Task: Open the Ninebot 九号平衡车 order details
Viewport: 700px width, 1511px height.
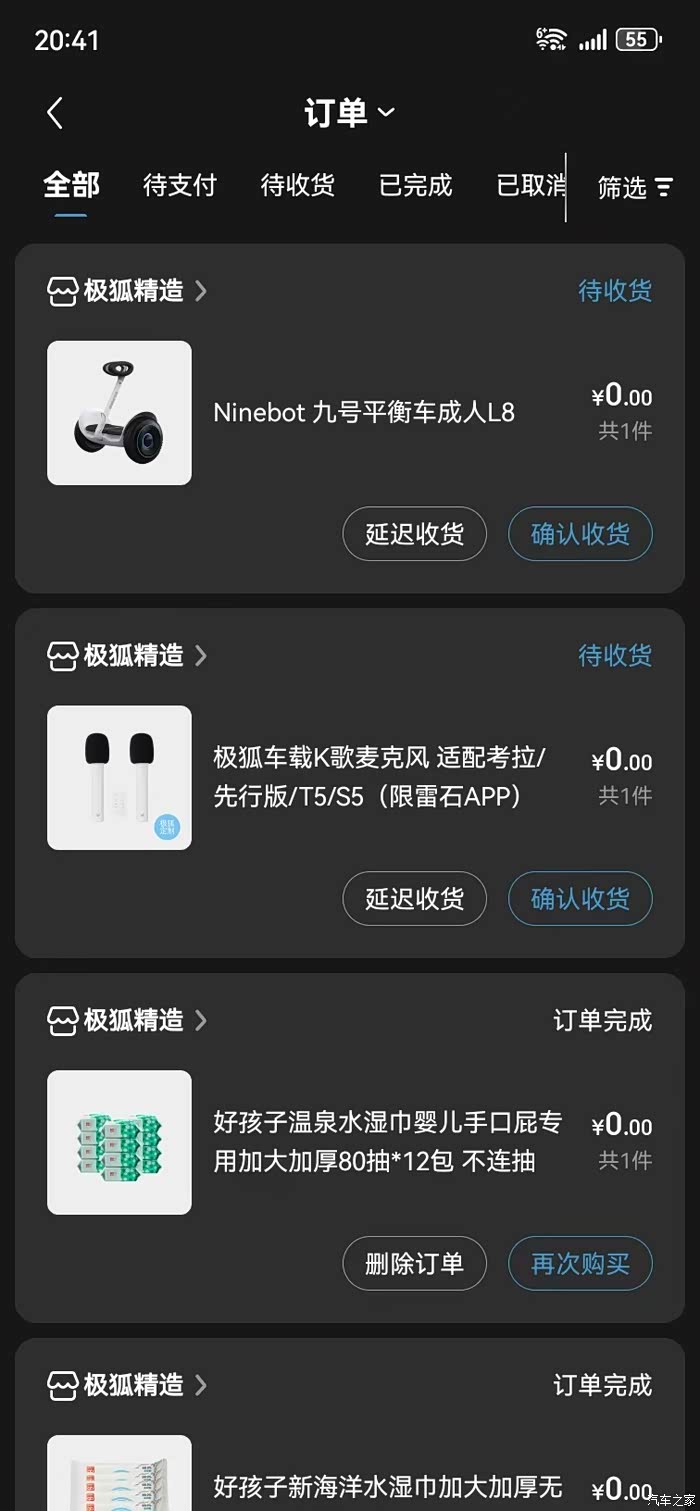Action: click(364, 413)
